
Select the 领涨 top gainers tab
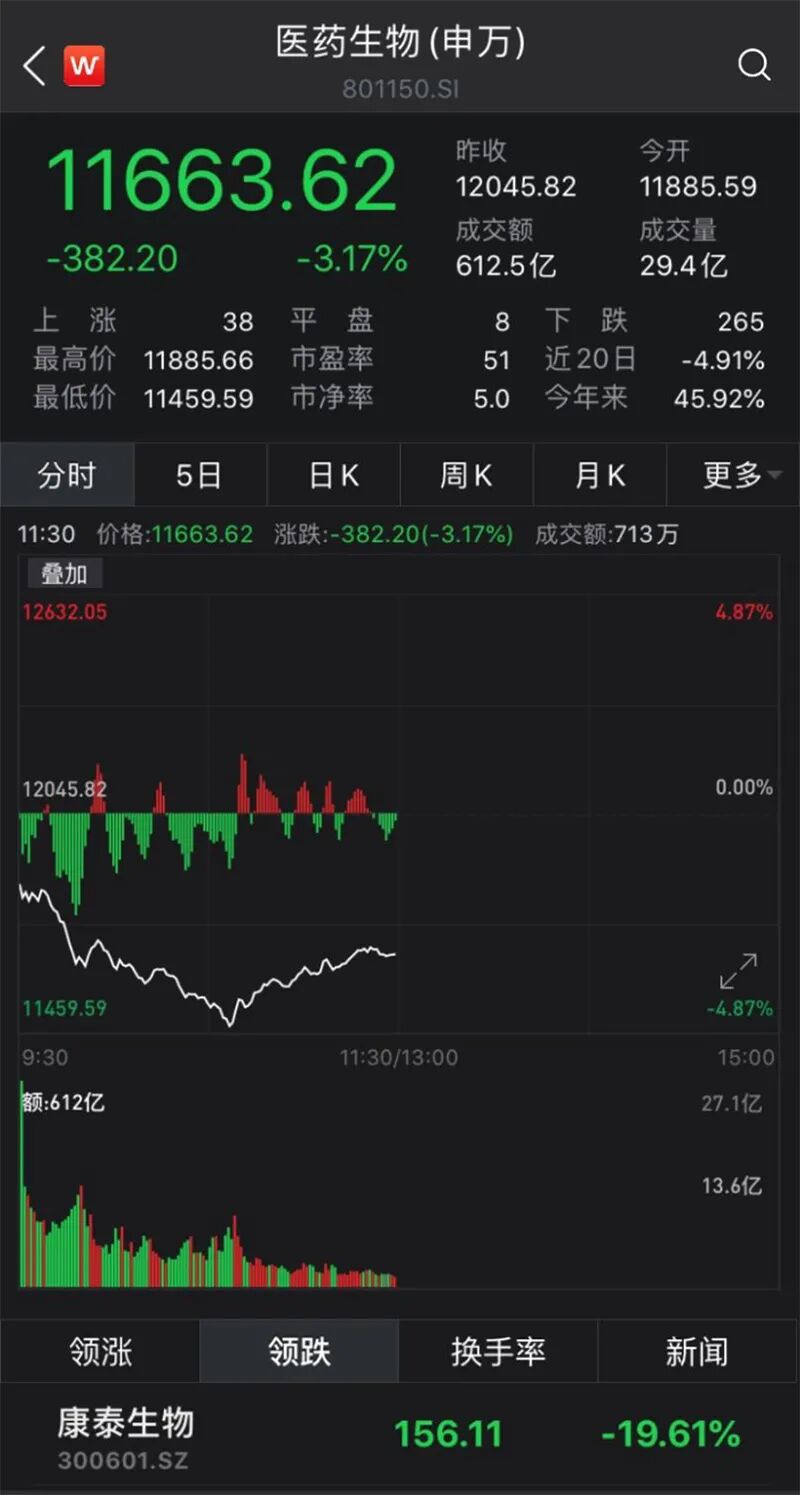100,1352
